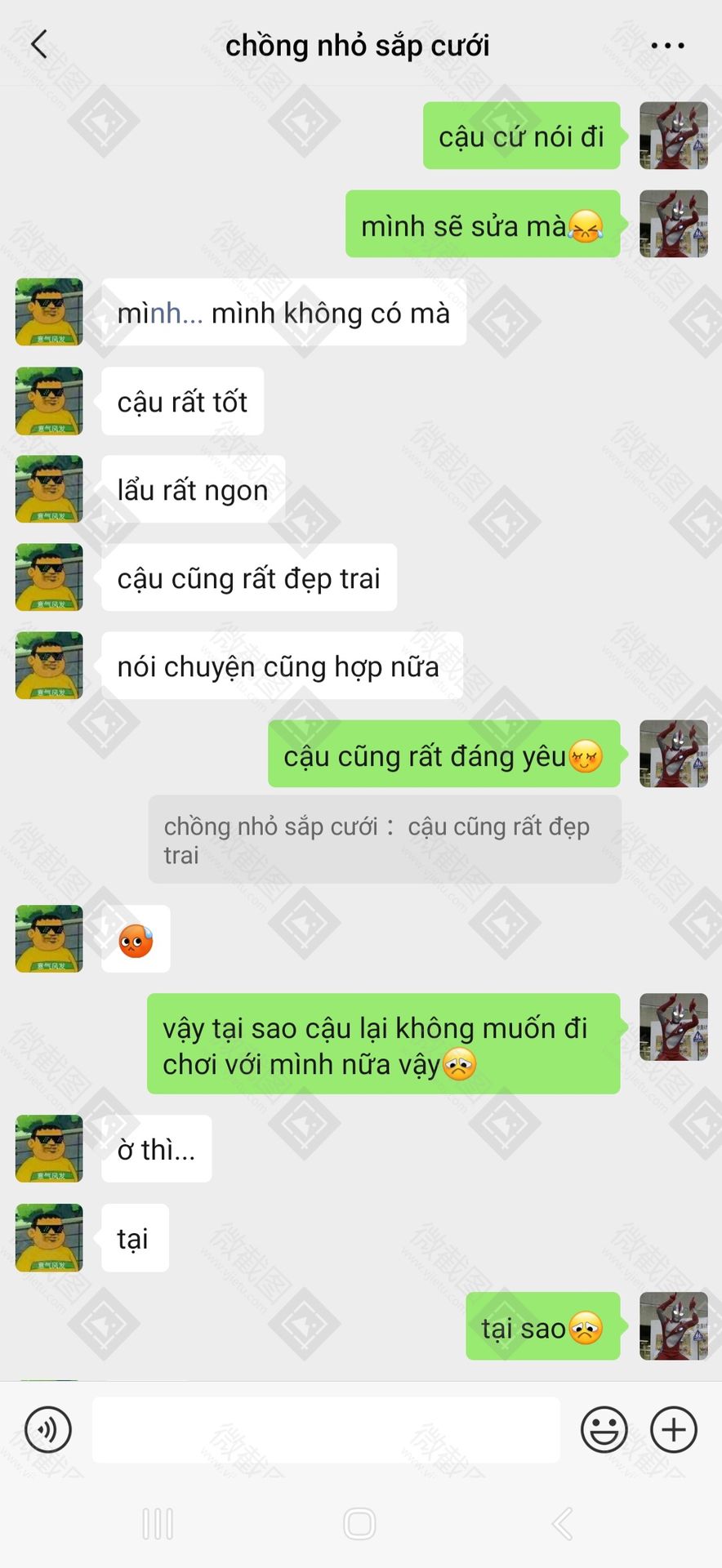Image resolution: width=722 pixels, height=1568 pixels.
Task: Open own avatar beside "cậu cứ nói đi"
Action: click(x=673, y=136)
